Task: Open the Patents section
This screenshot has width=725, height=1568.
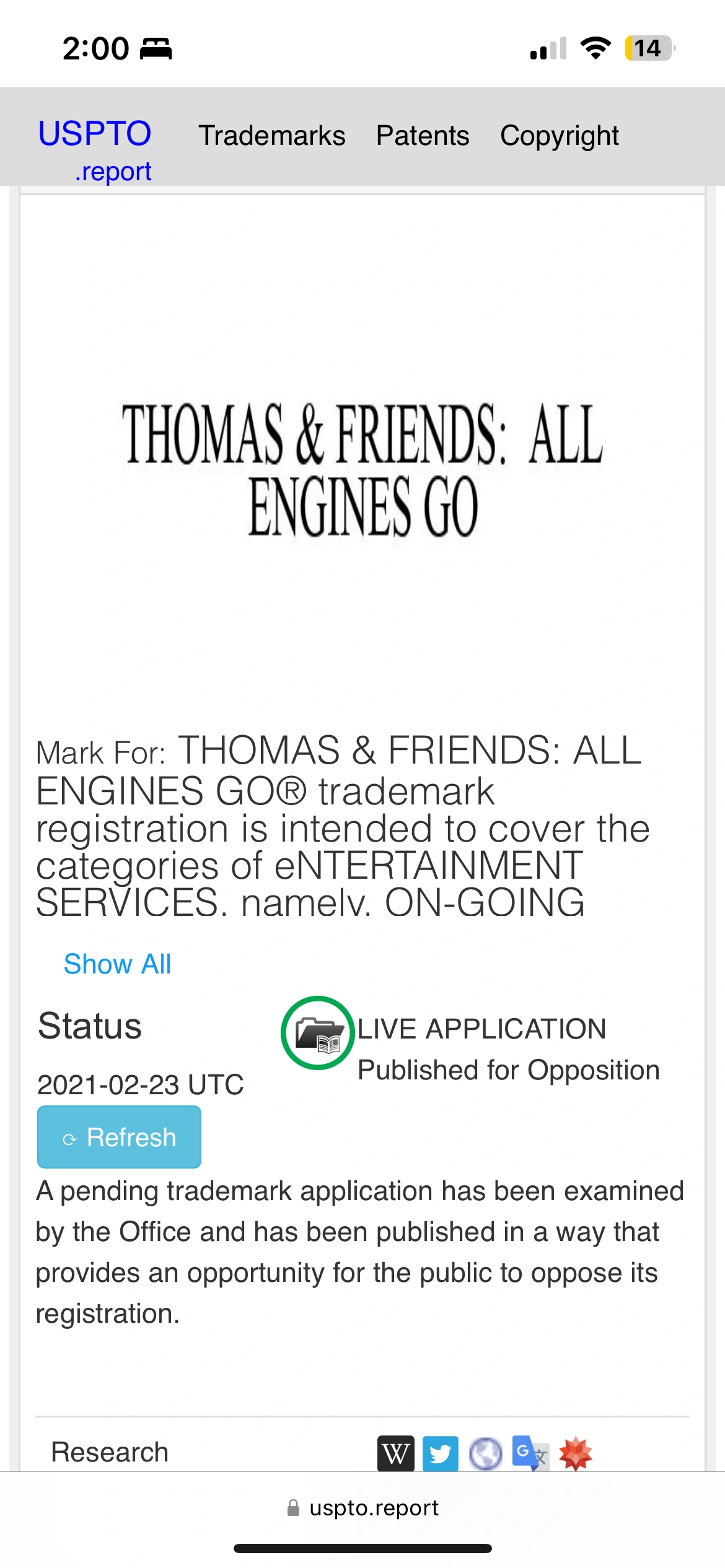Action: tap(423, 136)
